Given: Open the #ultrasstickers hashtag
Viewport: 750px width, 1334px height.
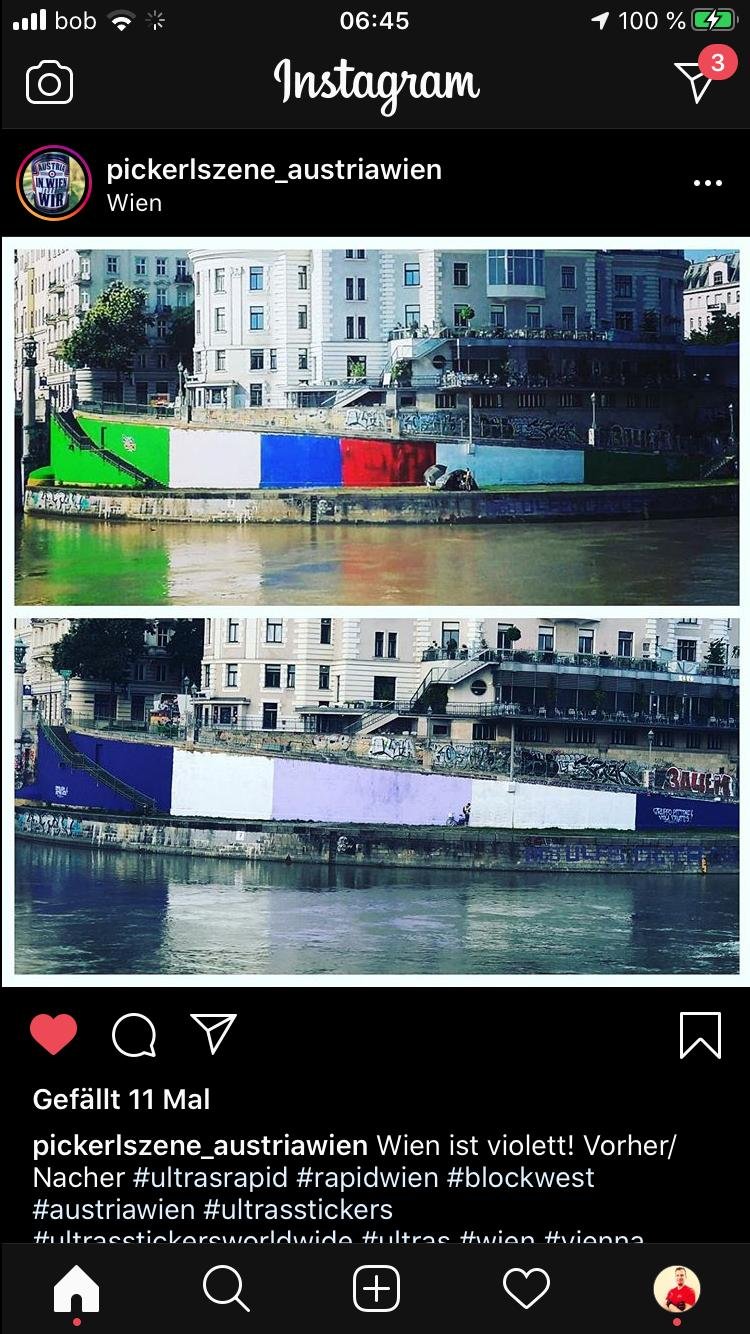Looking at the screenshot, I should pyautogui.click(x=298, y=1209).
